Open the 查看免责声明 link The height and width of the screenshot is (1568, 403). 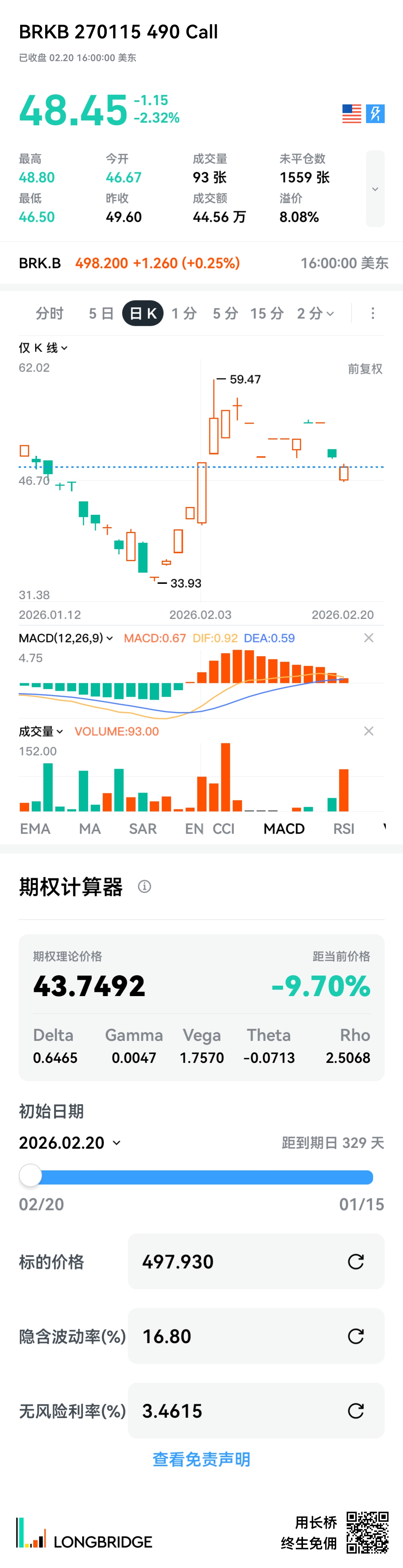click(x=201, y=1459)
